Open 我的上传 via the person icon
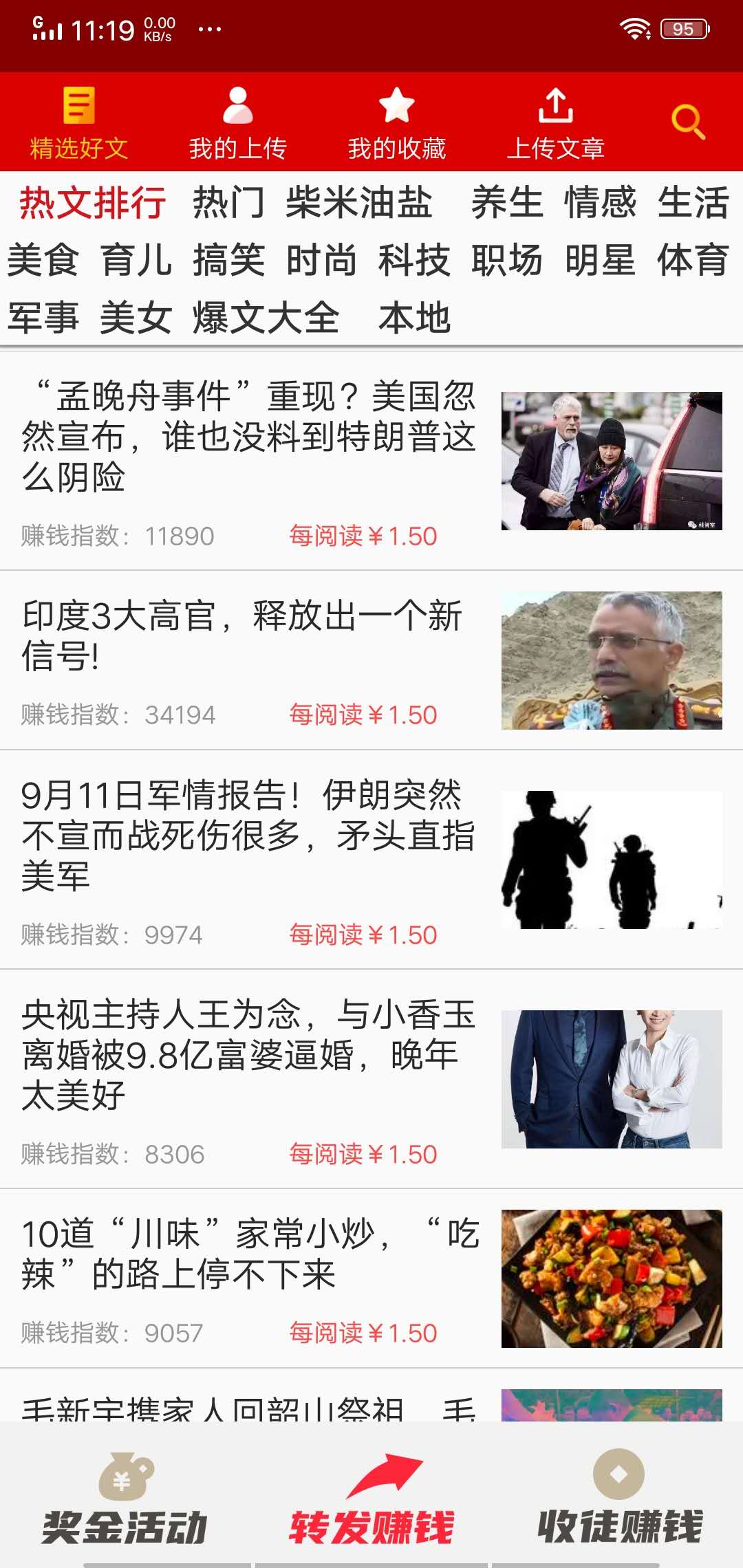This screenshot has width=743, height=1568. tap(238, 107)
